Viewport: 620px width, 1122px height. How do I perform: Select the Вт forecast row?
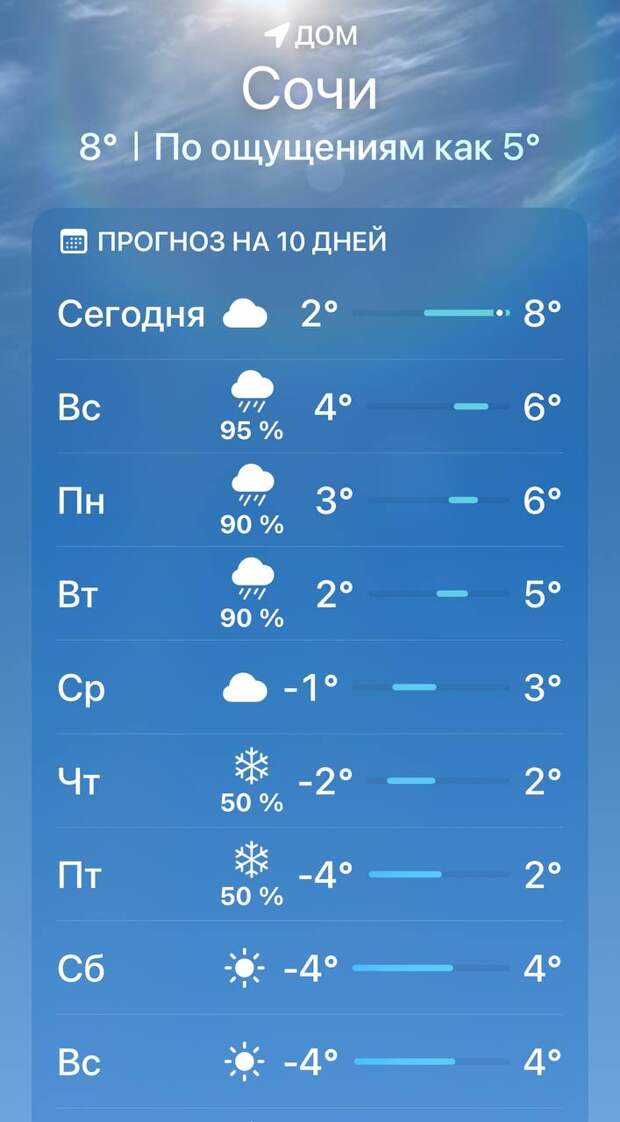click(x=310, y=594)
